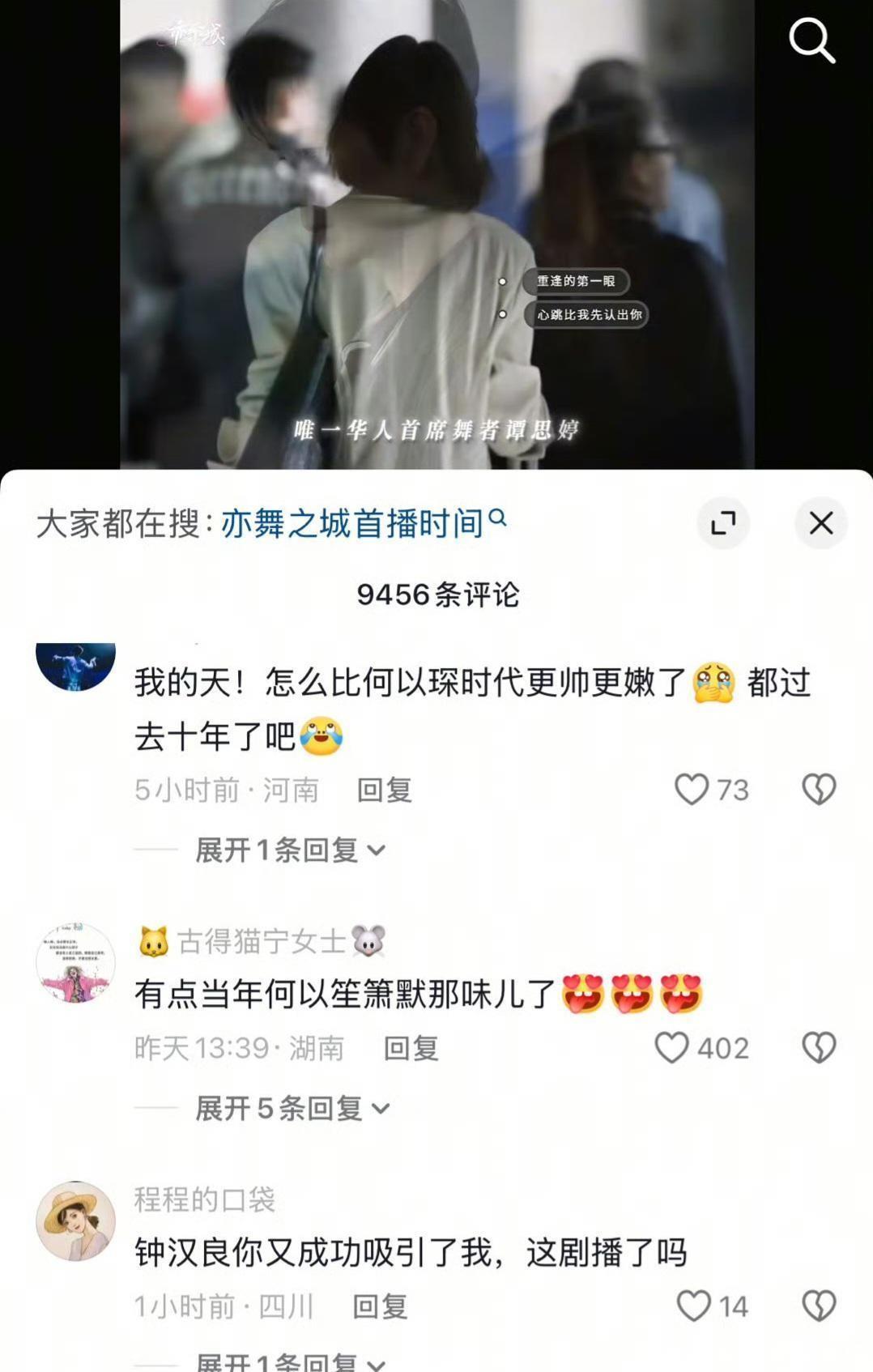View 程程的口袋's profile avatar

[75, 1221]
